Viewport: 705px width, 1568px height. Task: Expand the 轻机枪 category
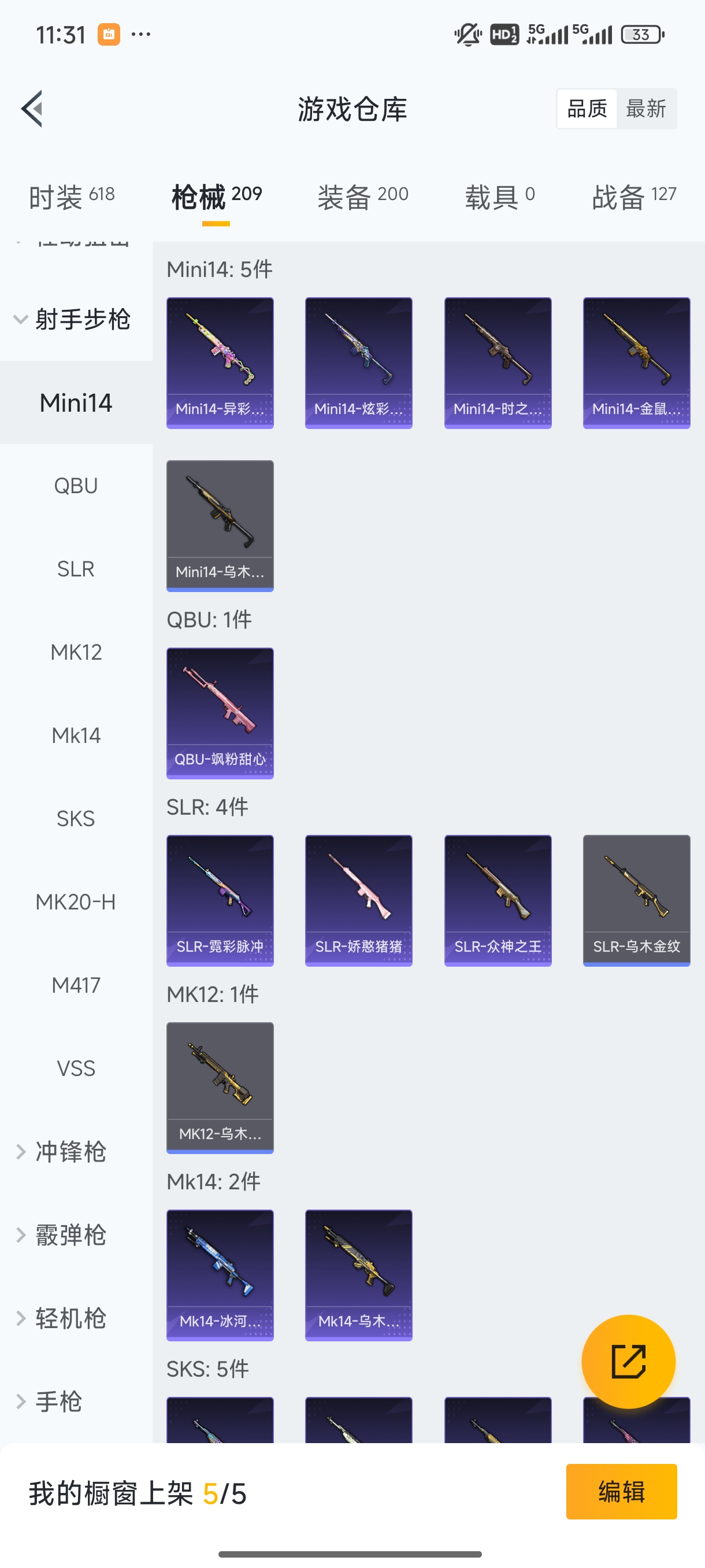(x=70, y=1318)
